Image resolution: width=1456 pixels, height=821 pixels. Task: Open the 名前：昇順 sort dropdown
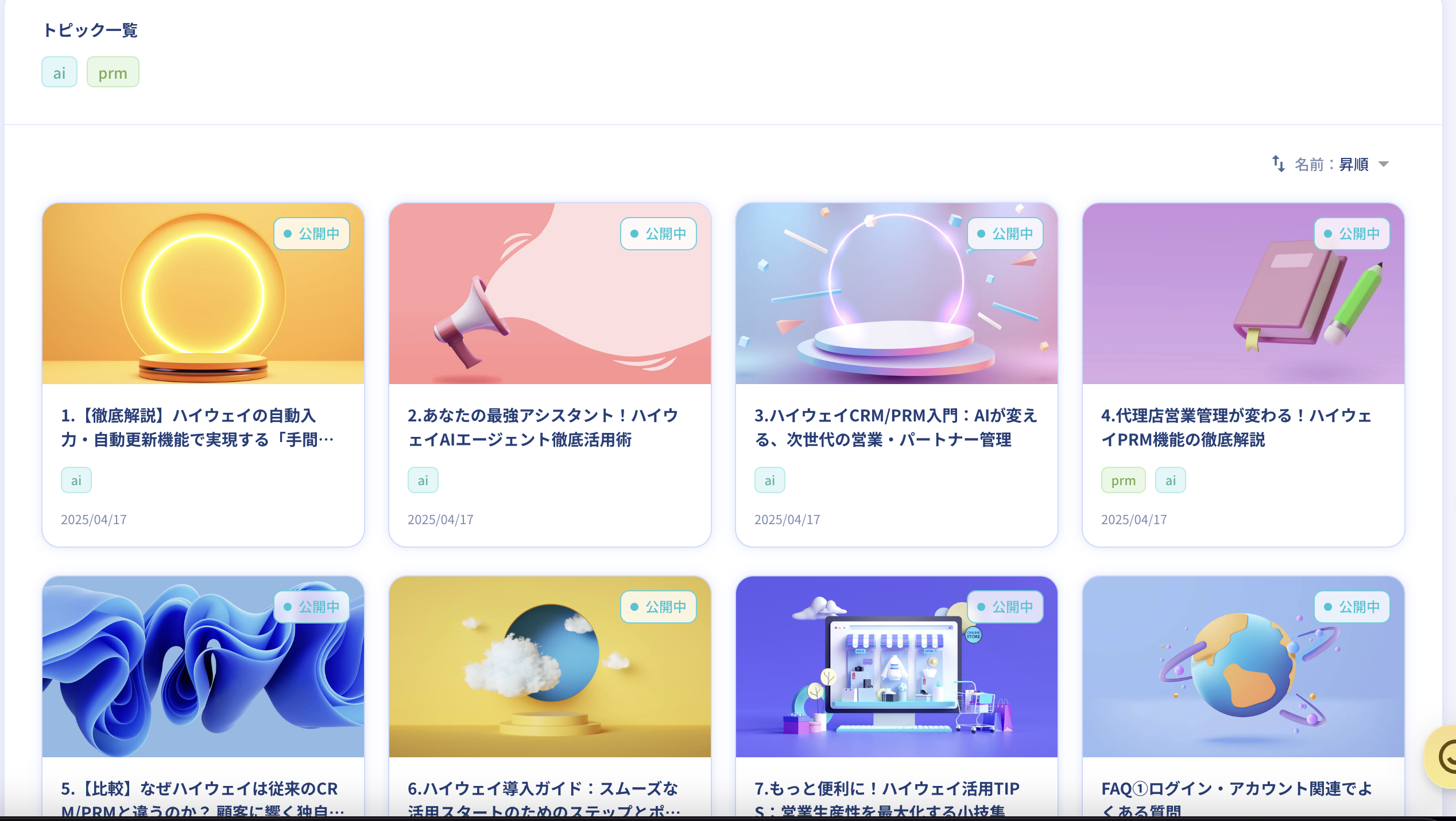[x=1332, y=164]
